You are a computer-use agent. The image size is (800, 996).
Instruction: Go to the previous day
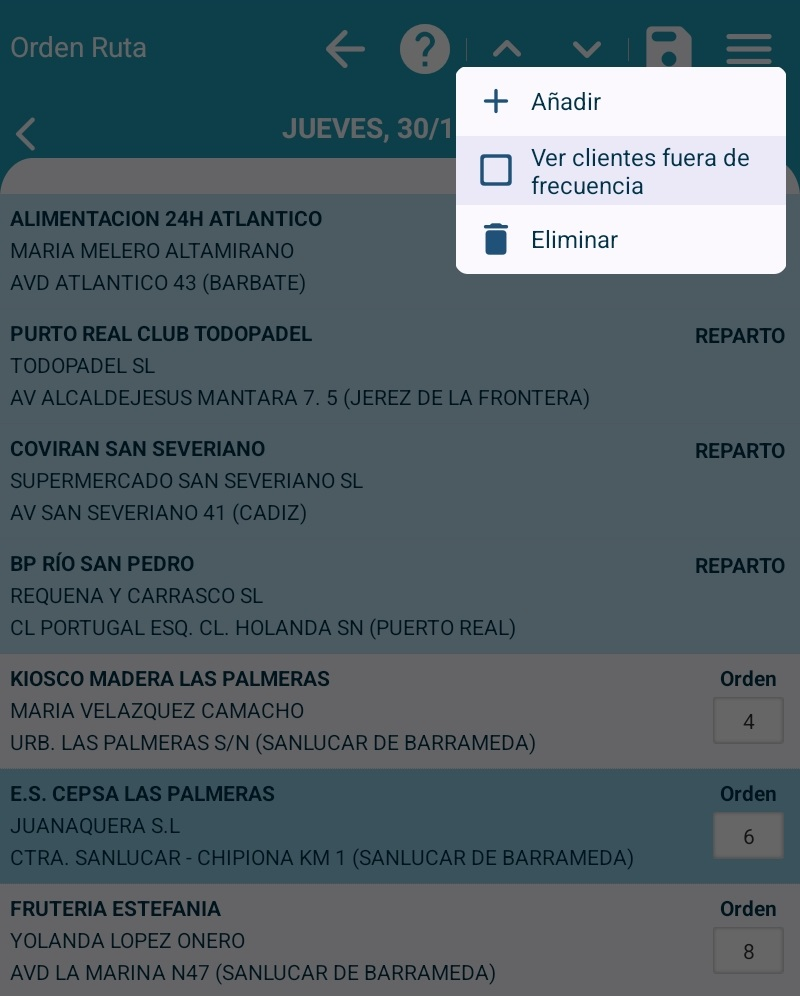click(27, 133)
